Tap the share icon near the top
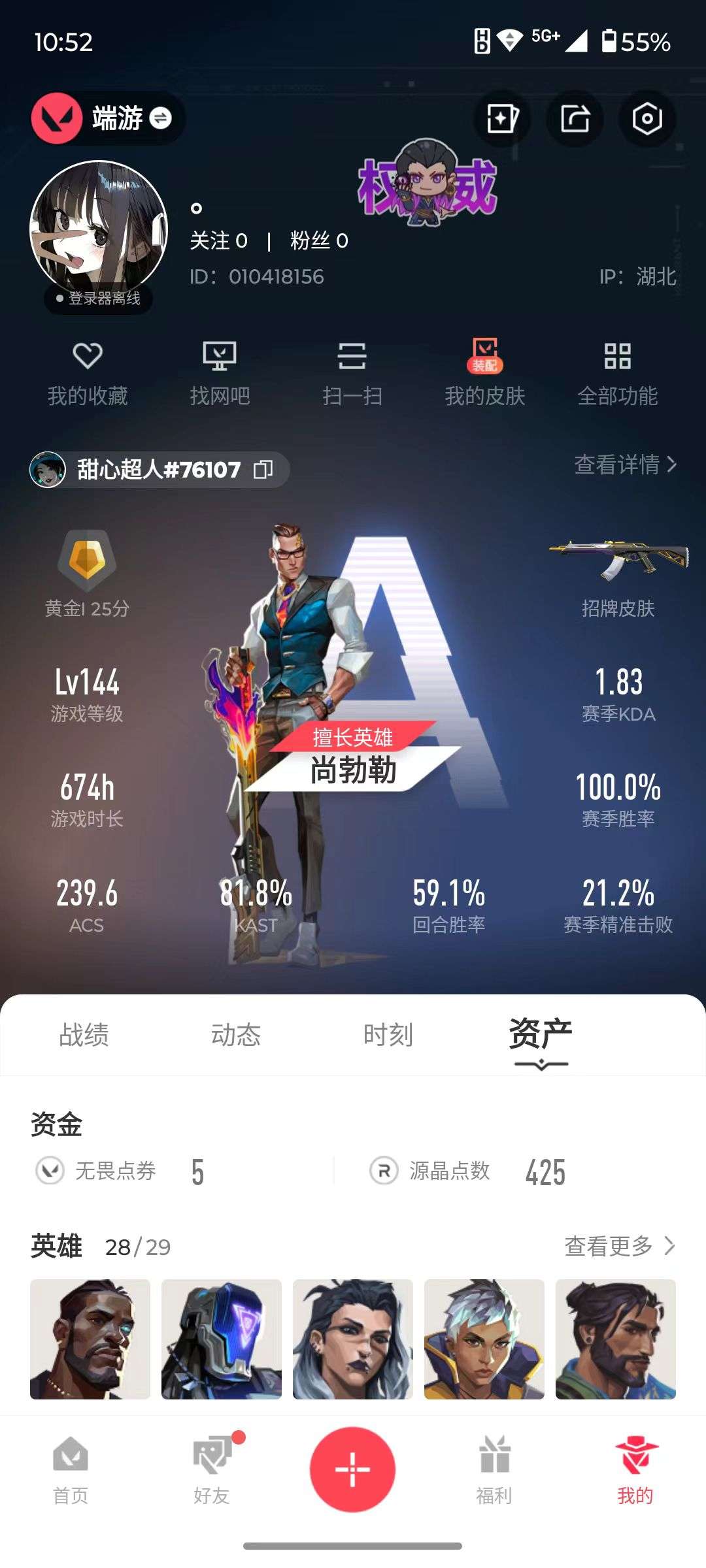Image resolution: width=706 pixels, height=1568 pixels. click(x=574, y=118)
